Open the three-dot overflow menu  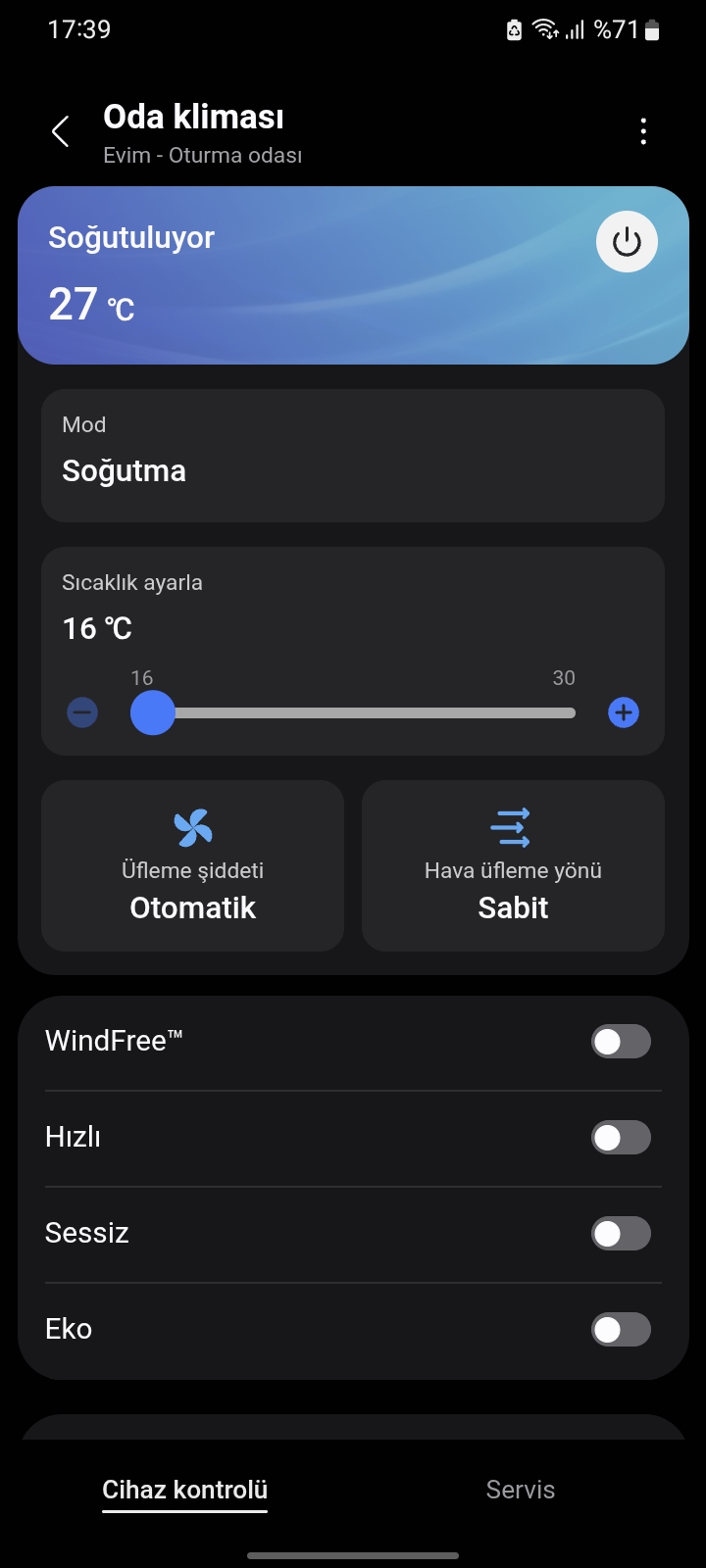[643, 131]
